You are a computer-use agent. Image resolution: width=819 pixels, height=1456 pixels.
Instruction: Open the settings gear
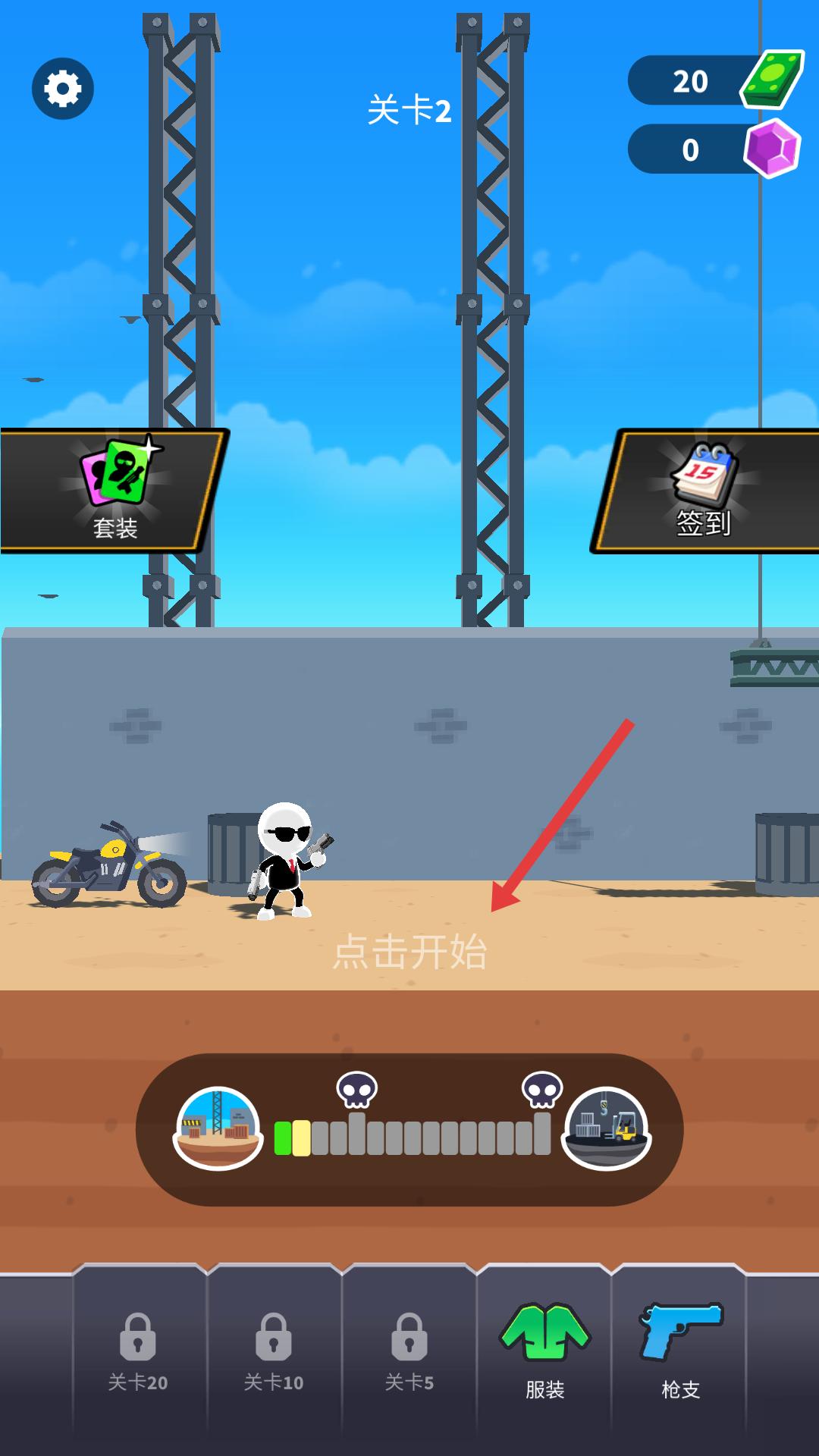(63, 89)
